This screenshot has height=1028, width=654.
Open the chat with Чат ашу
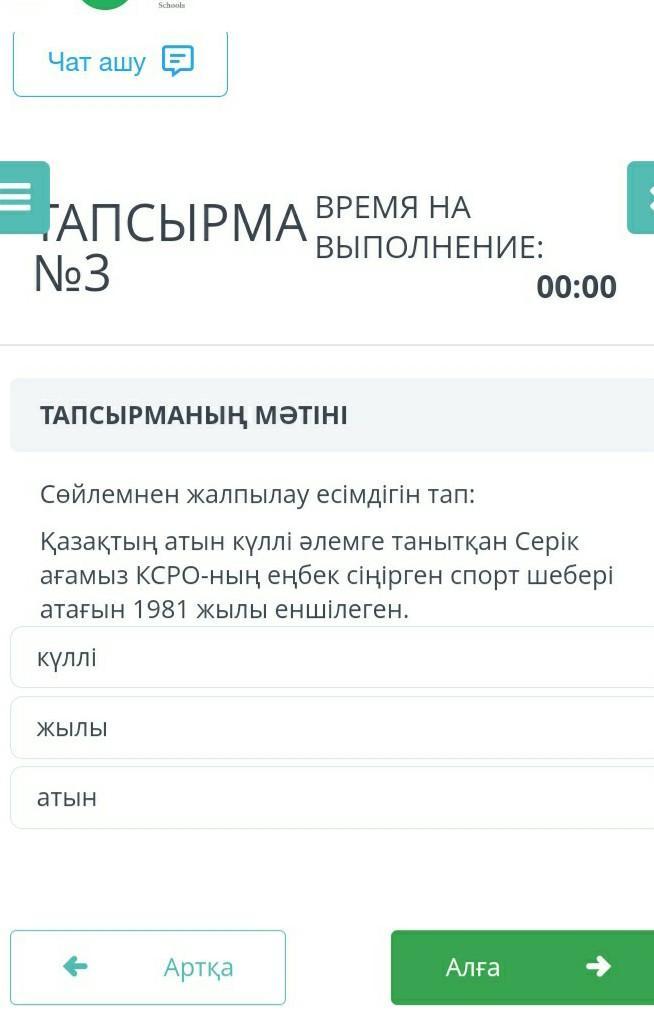pos(120,63)
